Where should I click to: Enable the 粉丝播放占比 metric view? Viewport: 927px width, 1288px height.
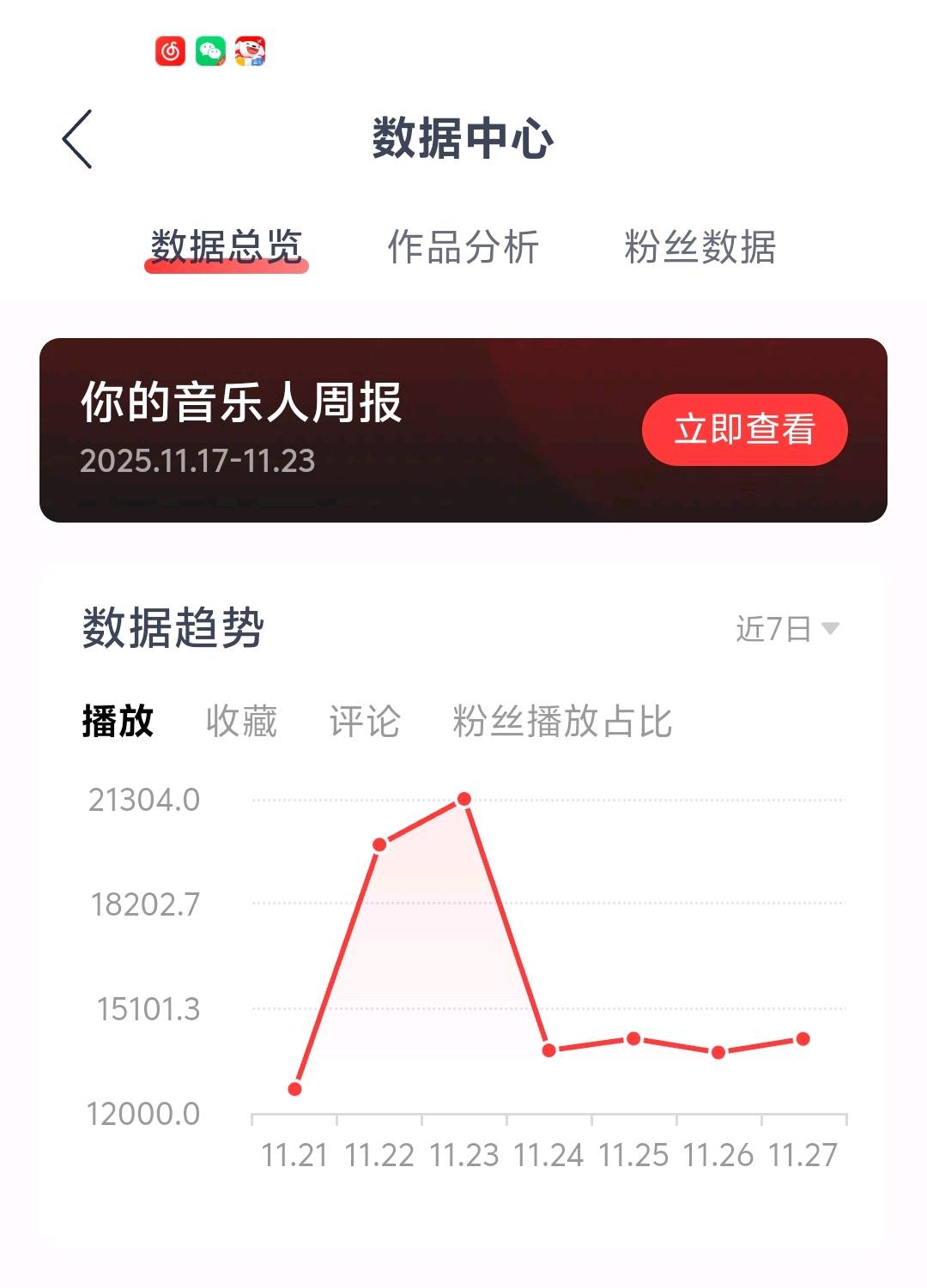pos(562,723)
